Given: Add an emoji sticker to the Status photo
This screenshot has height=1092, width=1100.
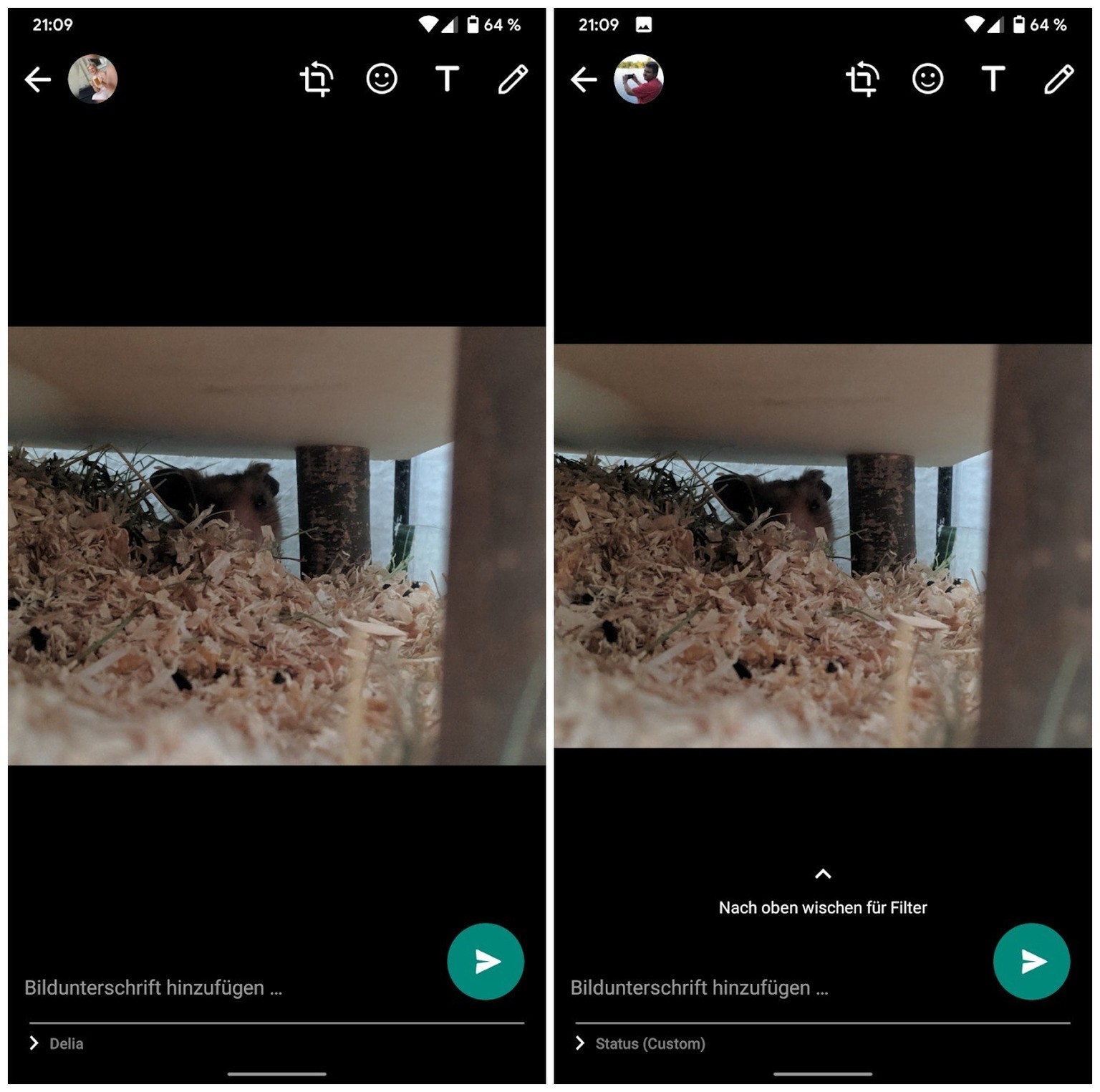Looking at the screenshot, I should (x=927, y=79).
